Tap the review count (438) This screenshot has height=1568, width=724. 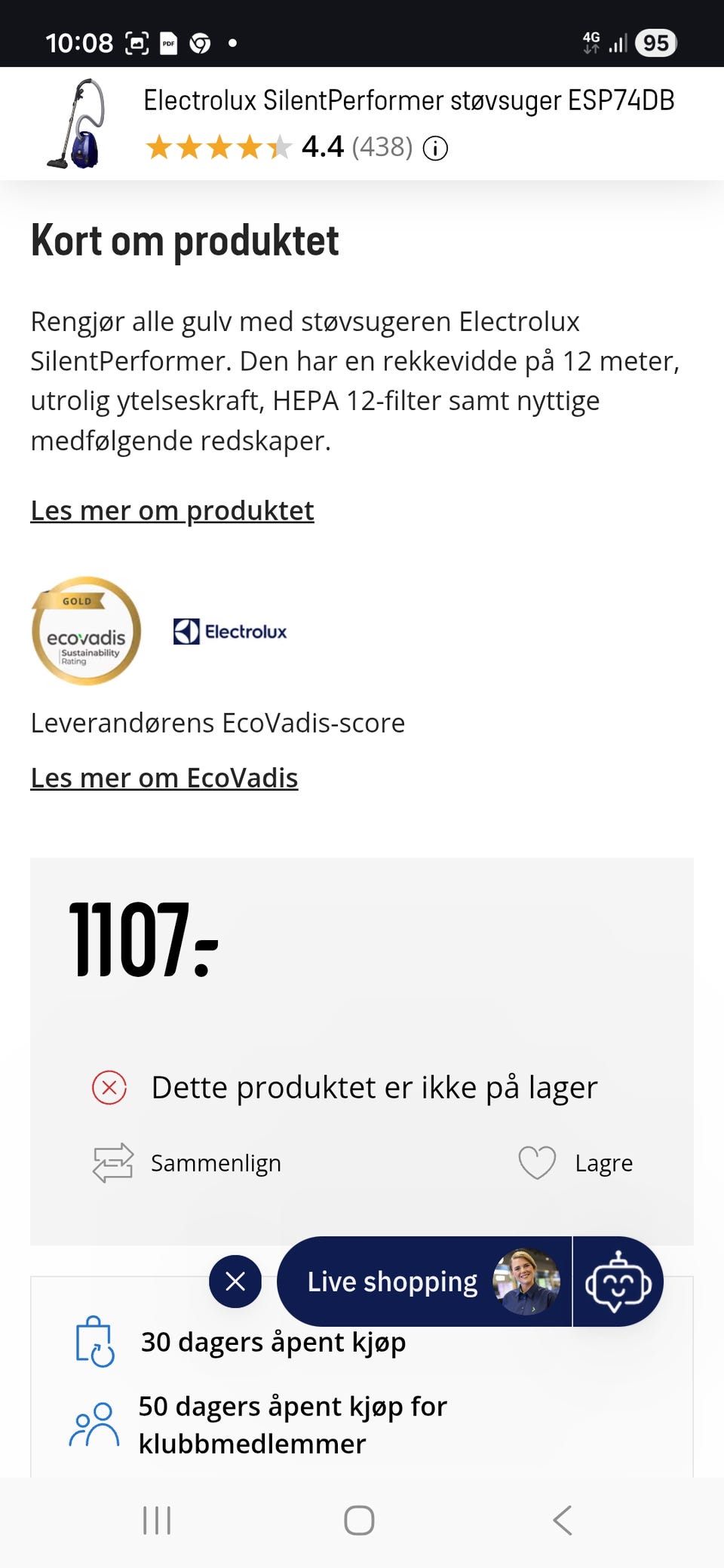(382, 148)
